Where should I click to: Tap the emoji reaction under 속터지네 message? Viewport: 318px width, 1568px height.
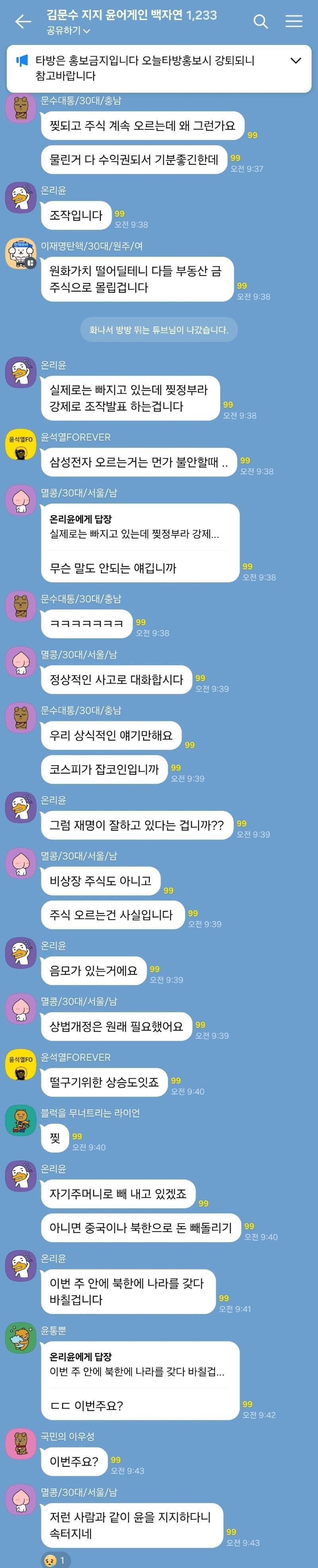pos(55,1561)
